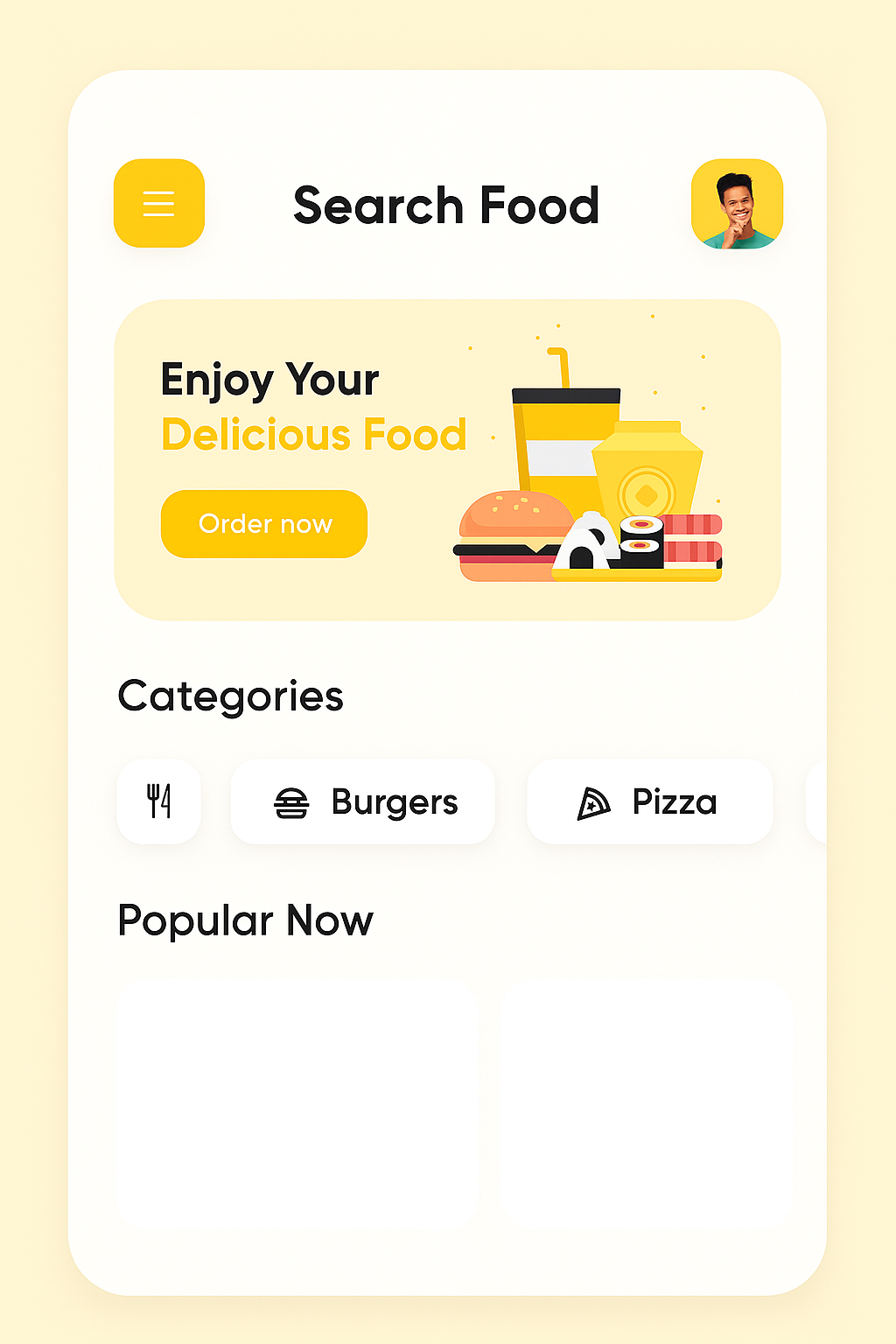This screenshot has width=896, height=1344.
Task: Select the fork and knife category icon
Action: pos(158,801)
